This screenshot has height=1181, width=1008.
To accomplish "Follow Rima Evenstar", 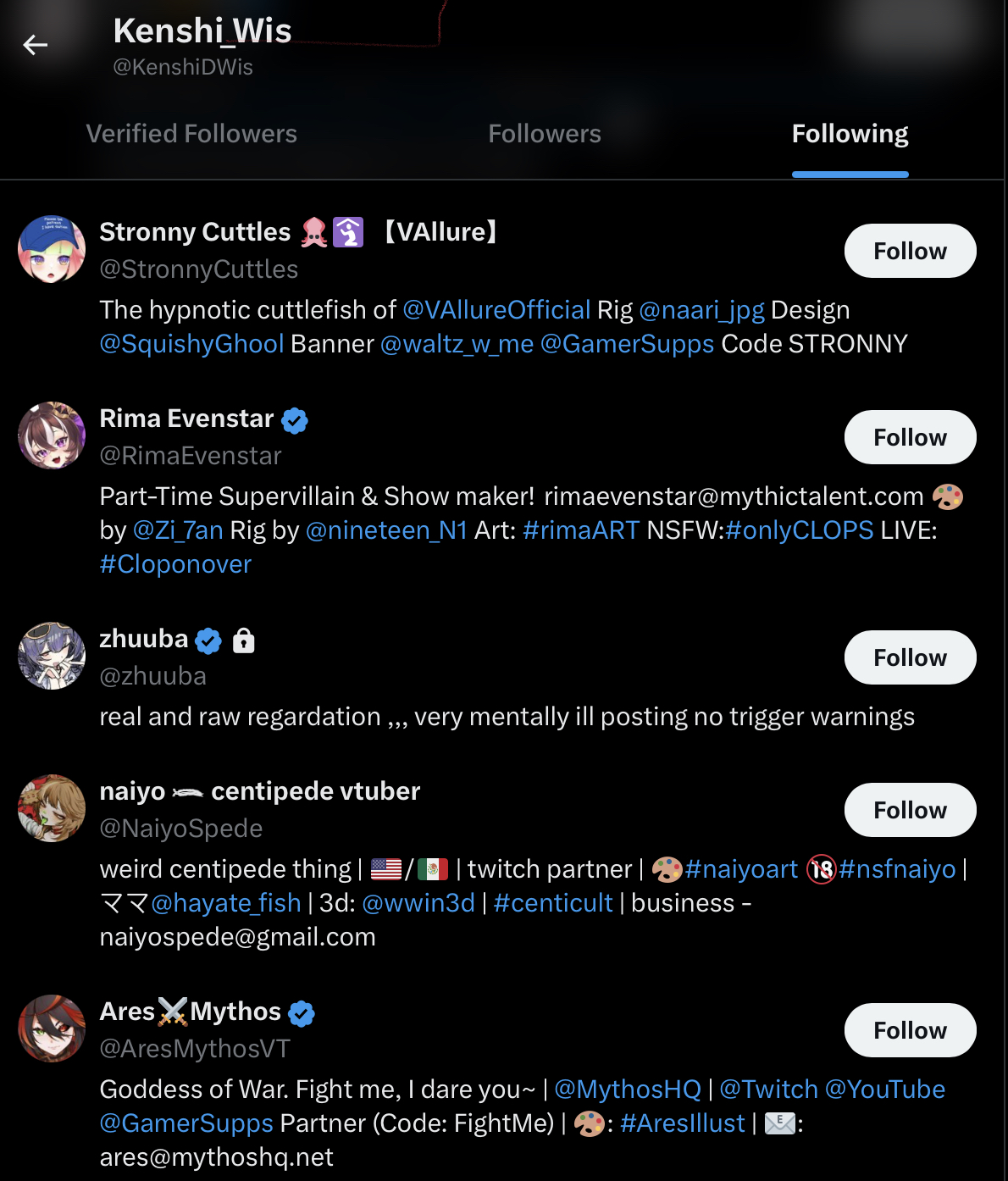I will point(910,437).
